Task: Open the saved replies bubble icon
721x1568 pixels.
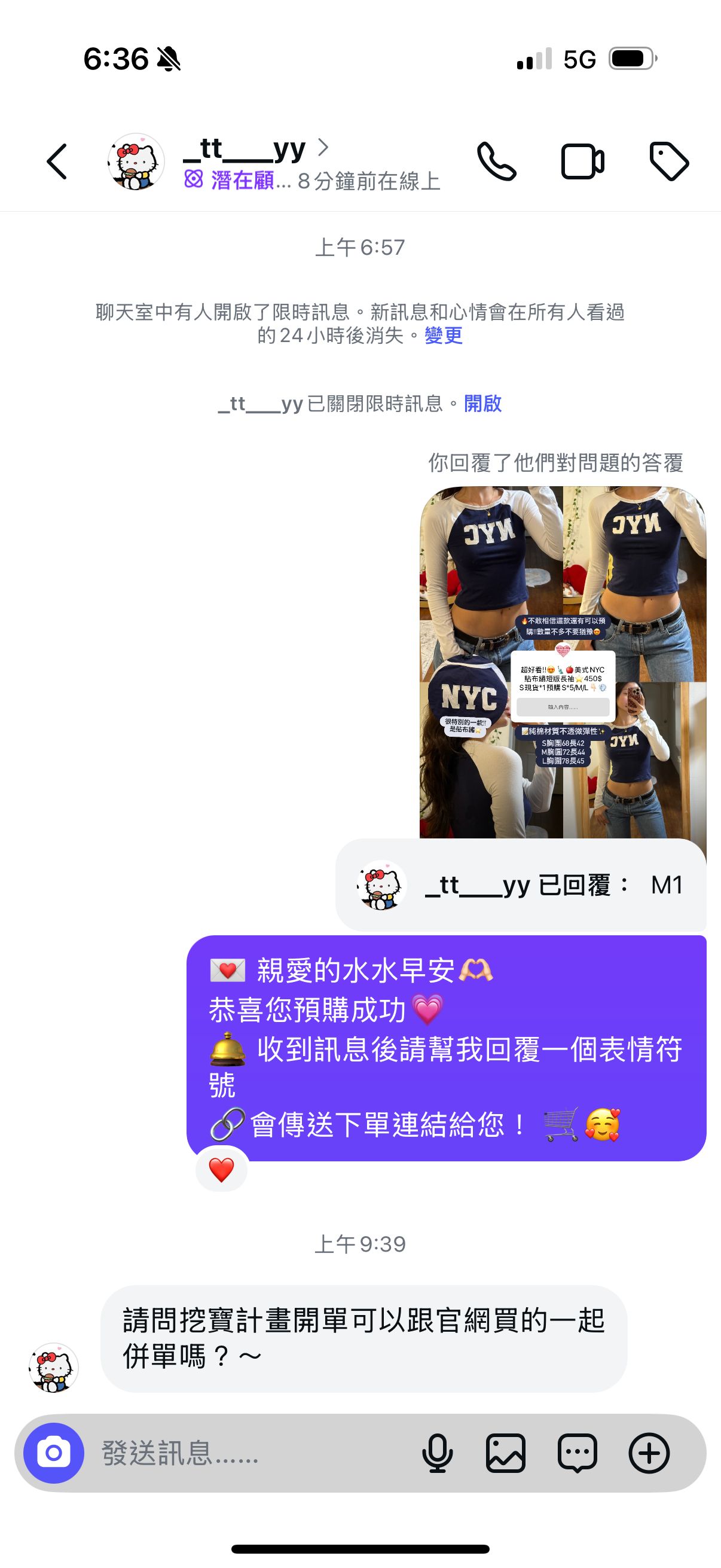Action: click(x=577, y=1454)
